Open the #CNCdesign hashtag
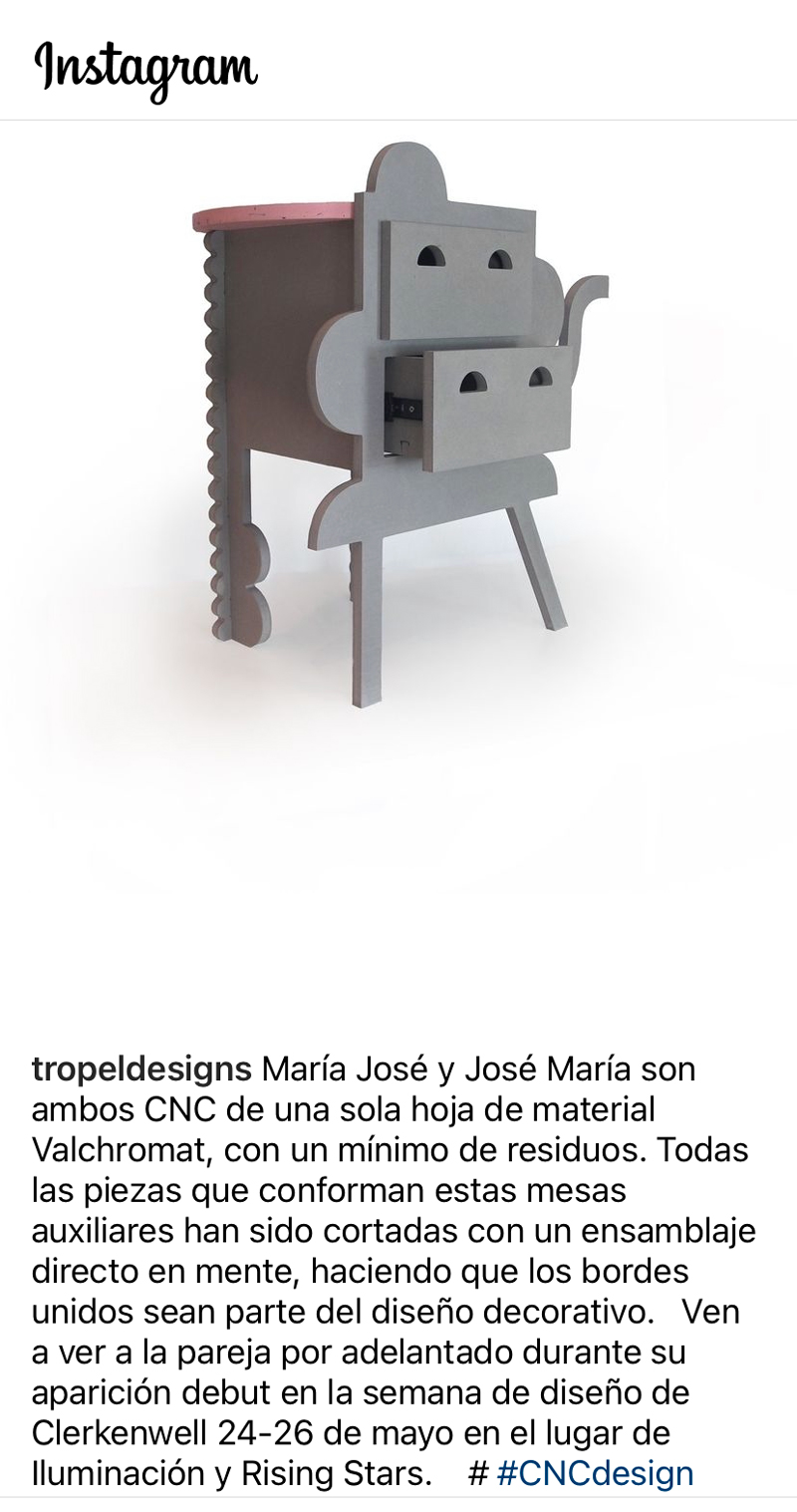Screen dimensions: 797x1512 click(595, 1473)
